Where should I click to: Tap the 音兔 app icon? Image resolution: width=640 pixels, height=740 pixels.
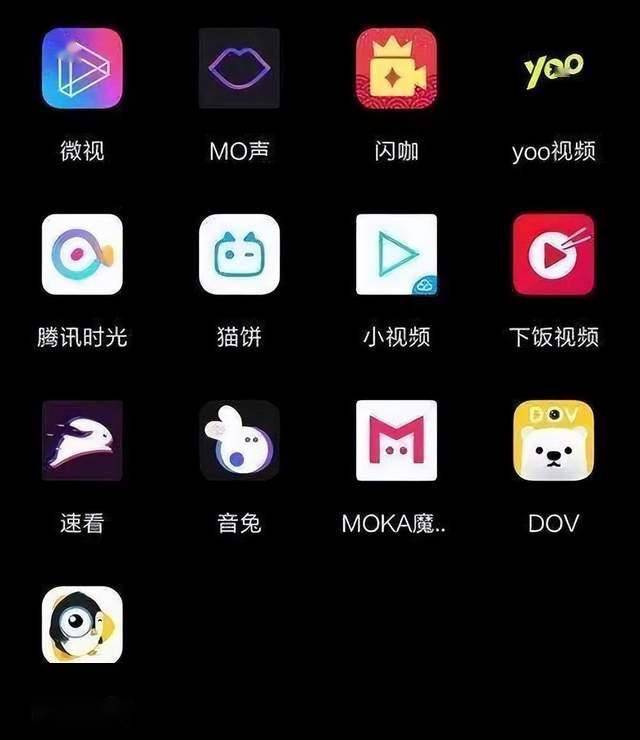tap(239, 440)
